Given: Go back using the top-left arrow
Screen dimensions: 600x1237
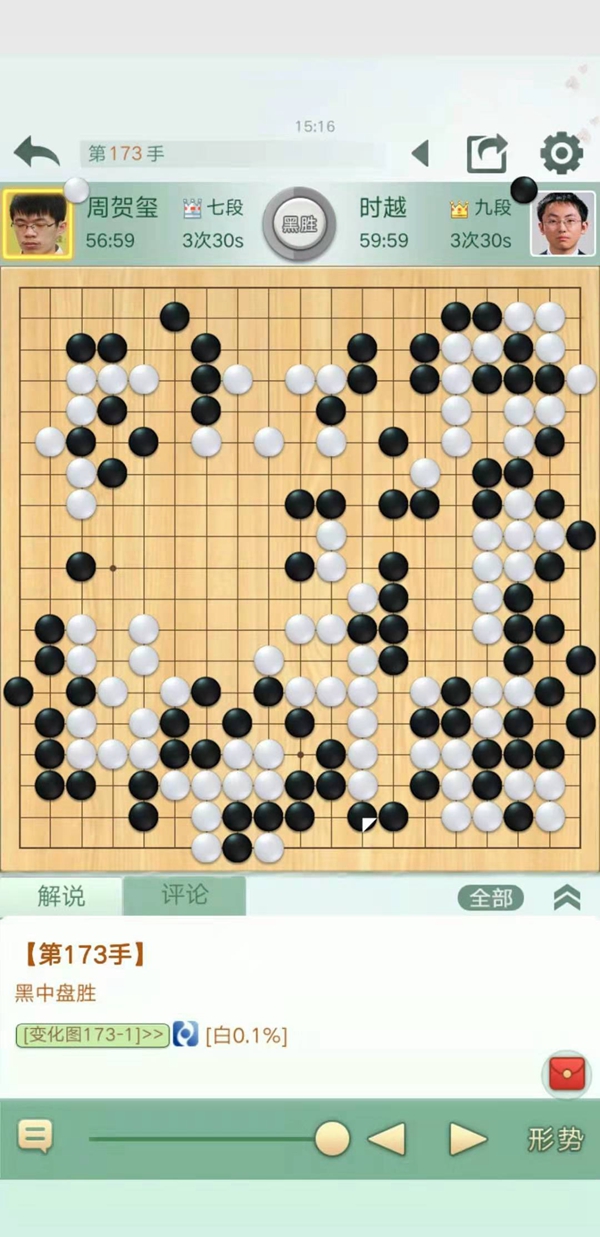Looking at the screenshot, I should (x=37, y=153).
